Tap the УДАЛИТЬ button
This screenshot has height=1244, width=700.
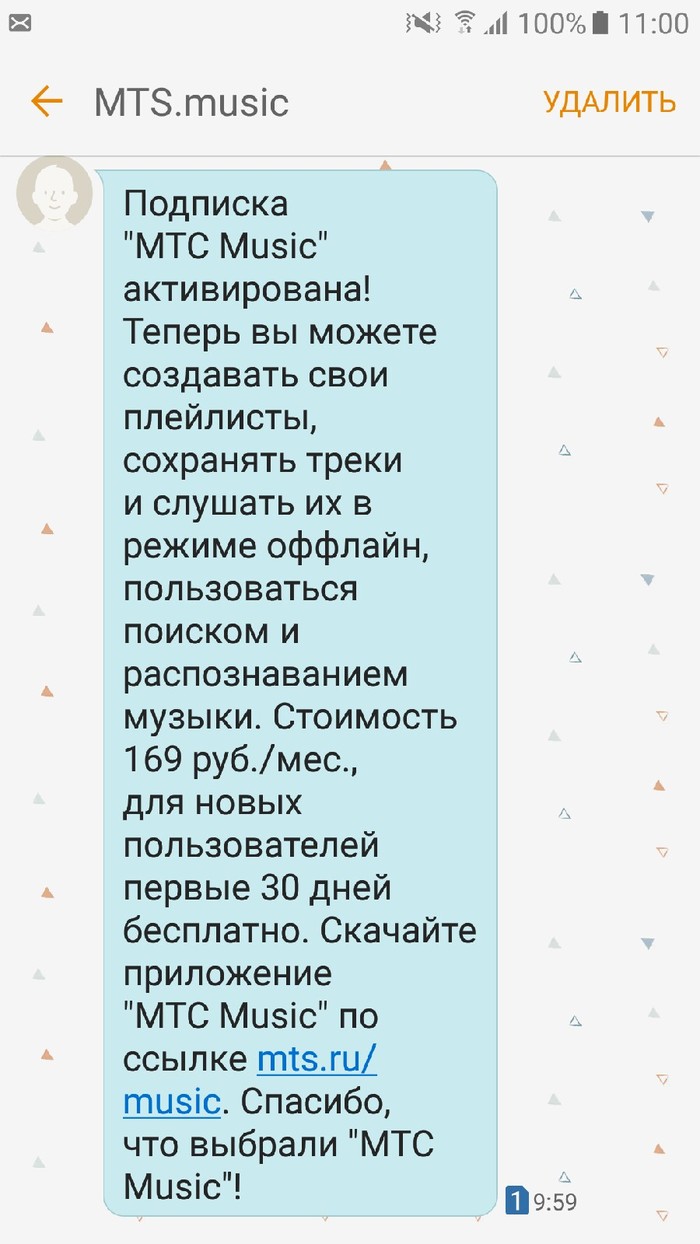pyautogui.click(x=609, y=101)
